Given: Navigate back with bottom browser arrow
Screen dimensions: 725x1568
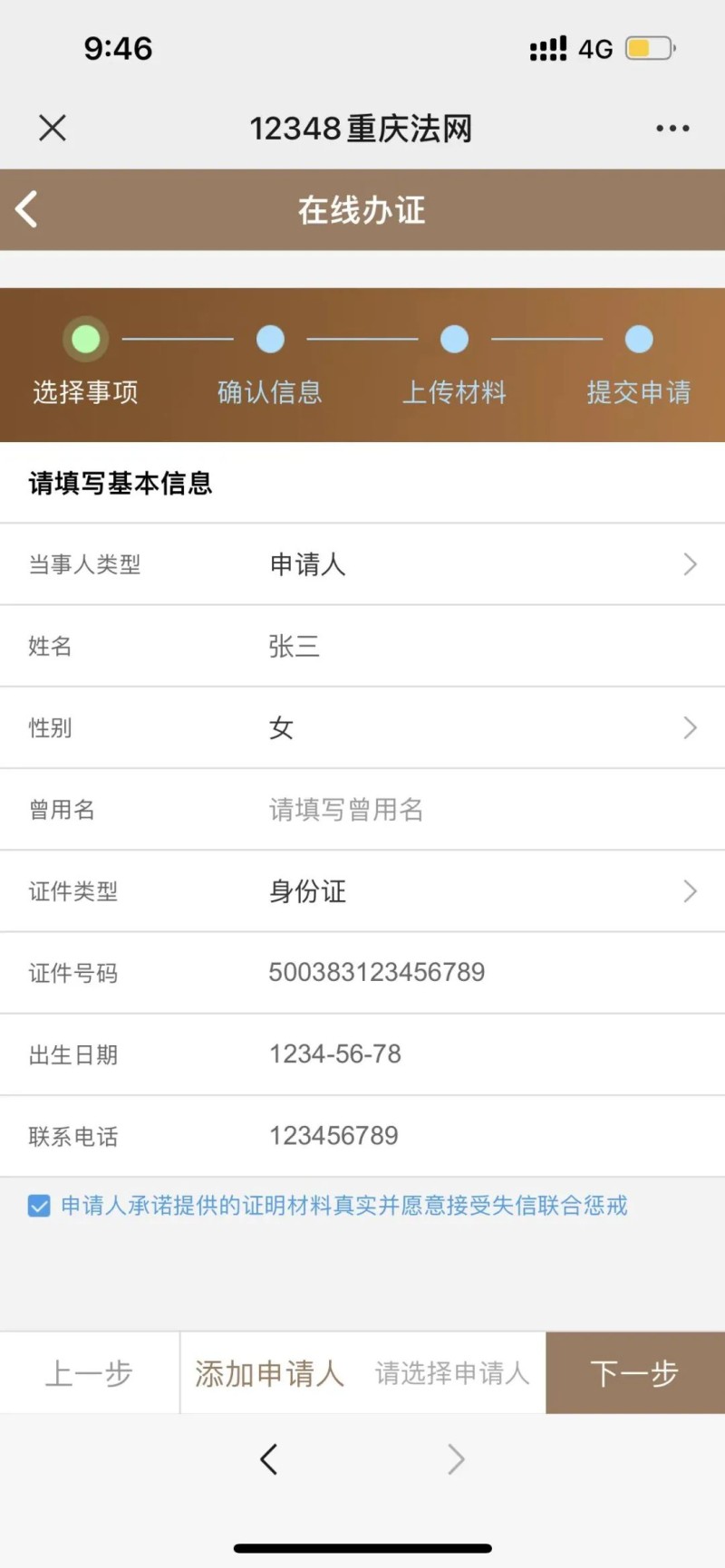Looking at the screenshot, I should coord(268,1459).
